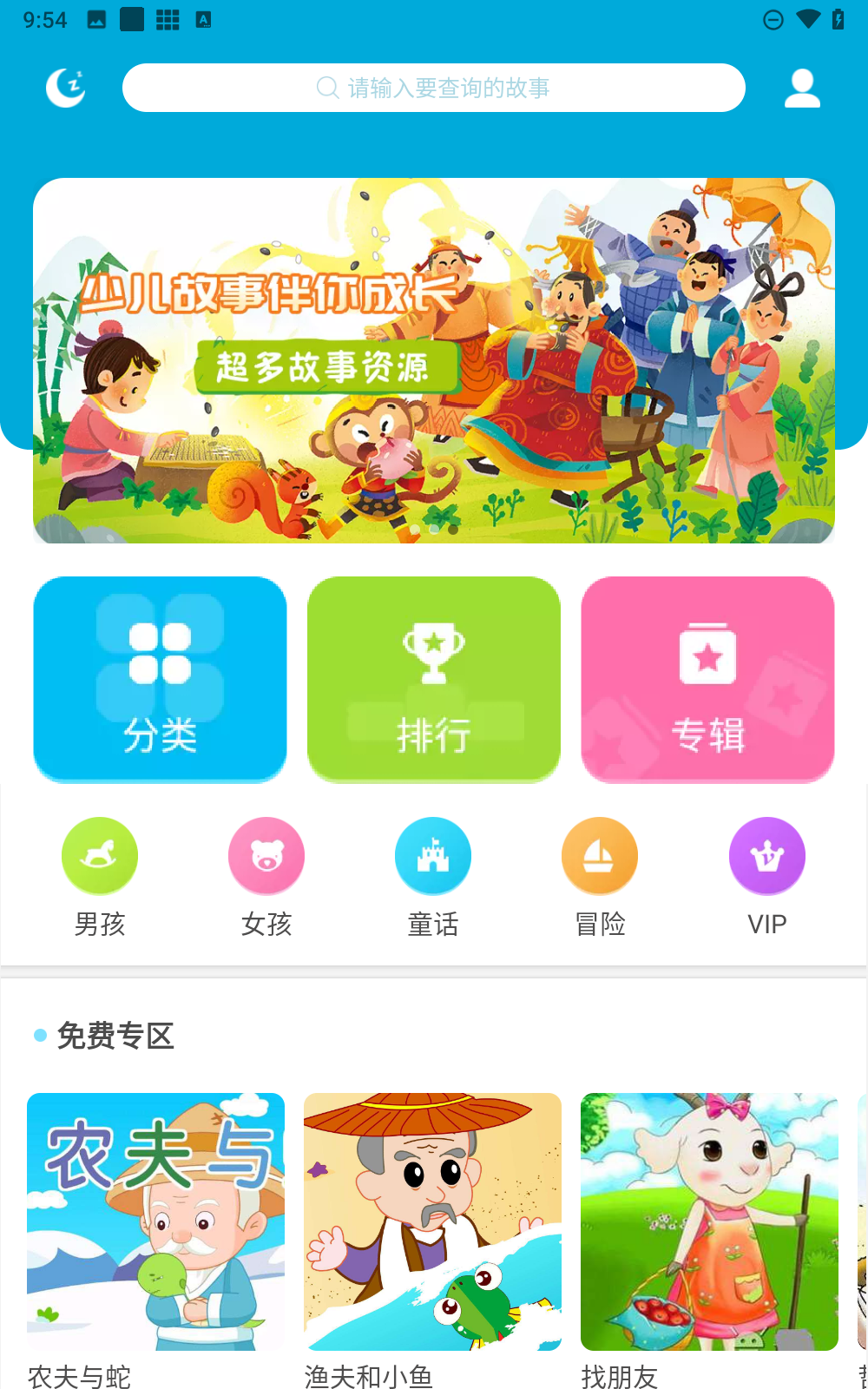868x1389 pixels.
Task: Select the 女孩 category
Action: [x=266, y=875]
